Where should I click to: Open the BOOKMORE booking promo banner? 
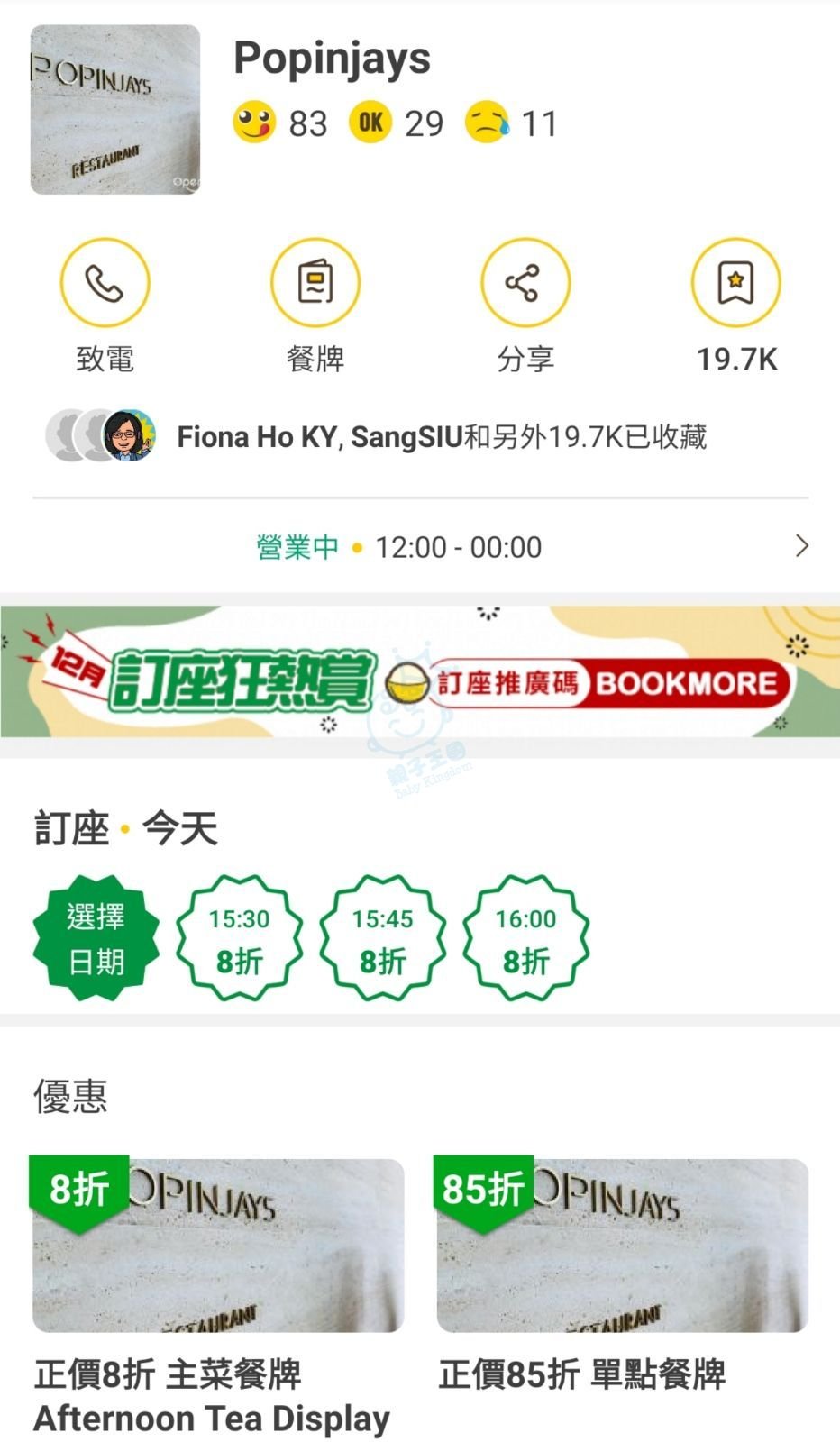[420, 672]
